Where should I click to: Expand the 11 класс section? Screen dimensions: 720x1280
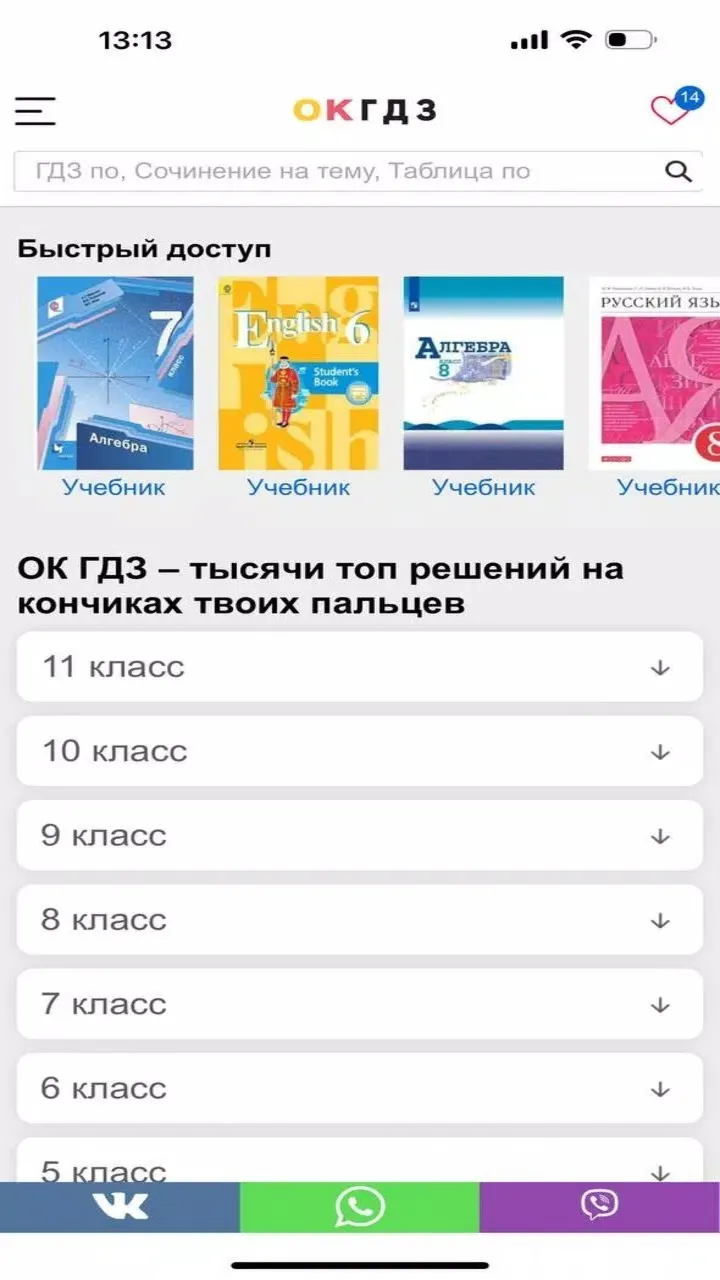[x=360, y=667]
